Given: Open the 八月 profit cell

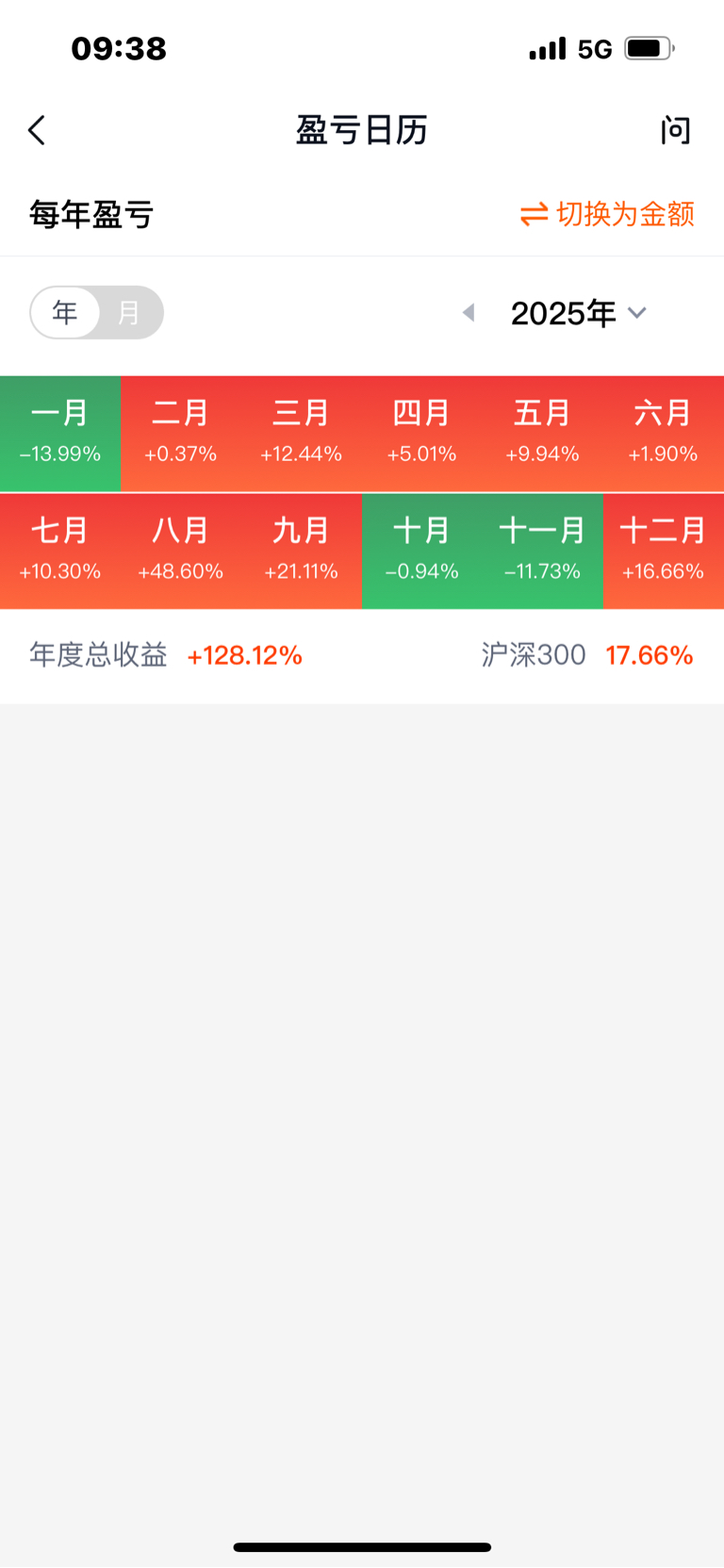Looking at the screenshot, I should 181,551.
